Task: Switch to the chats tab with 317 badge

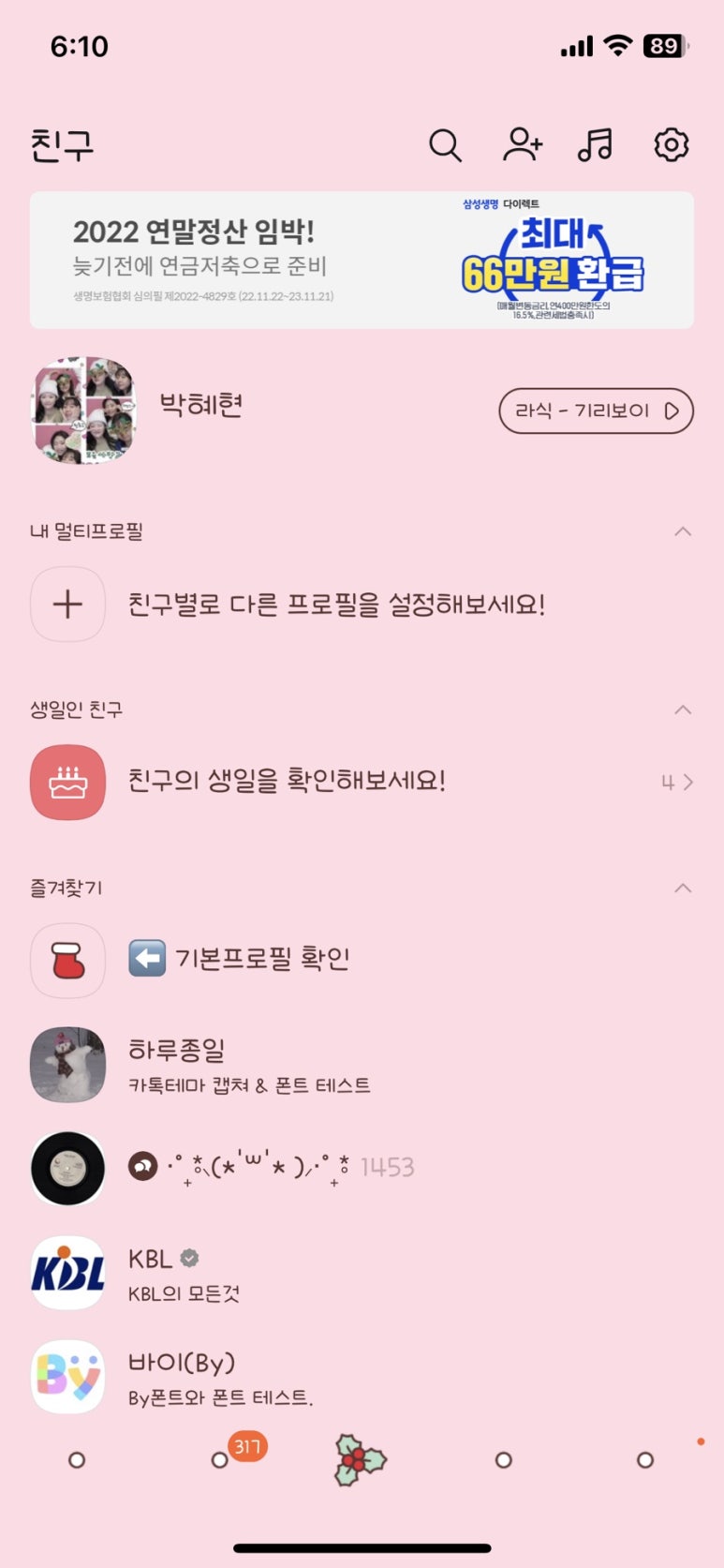Action: [x=221, y=1459]
